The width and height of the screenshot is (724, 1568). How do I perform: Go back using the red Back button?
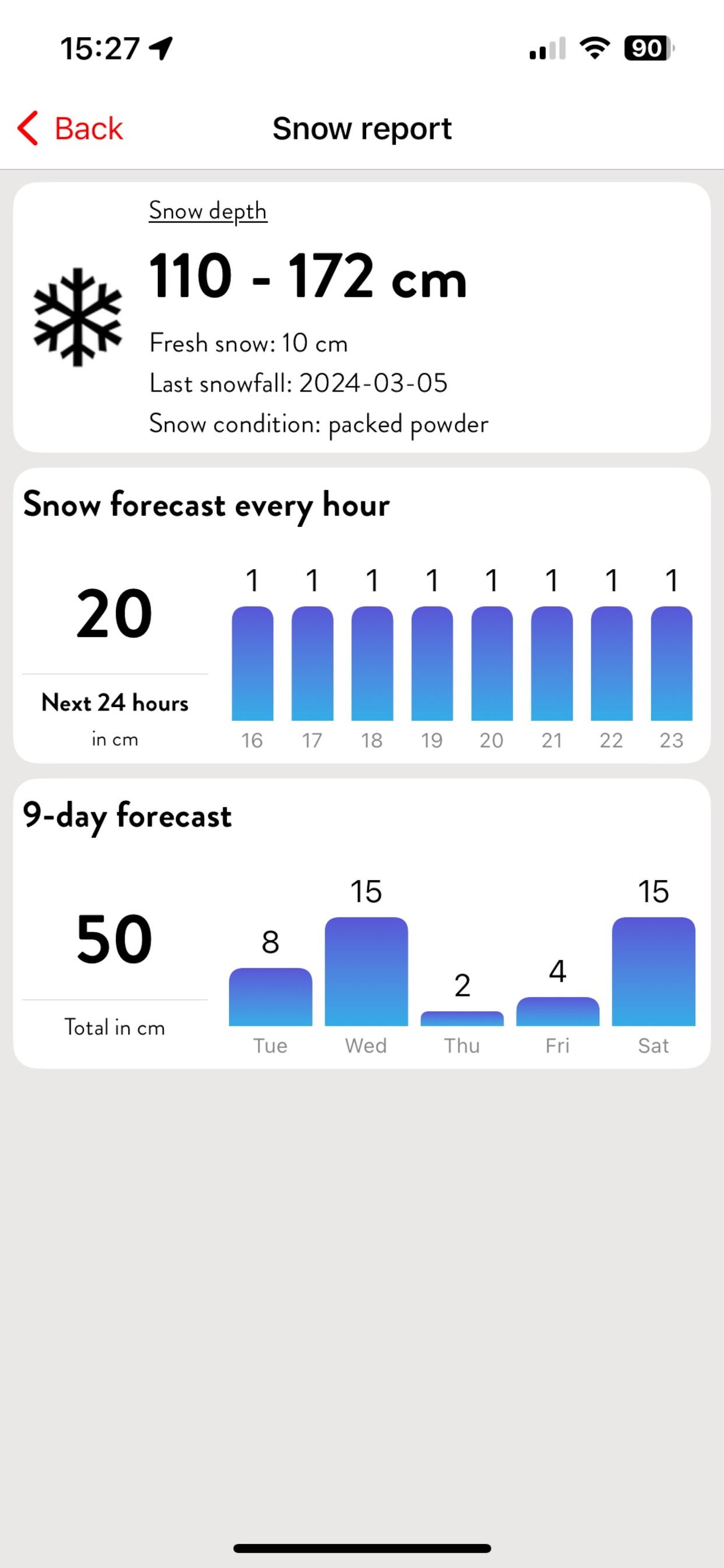click(71, 128)
